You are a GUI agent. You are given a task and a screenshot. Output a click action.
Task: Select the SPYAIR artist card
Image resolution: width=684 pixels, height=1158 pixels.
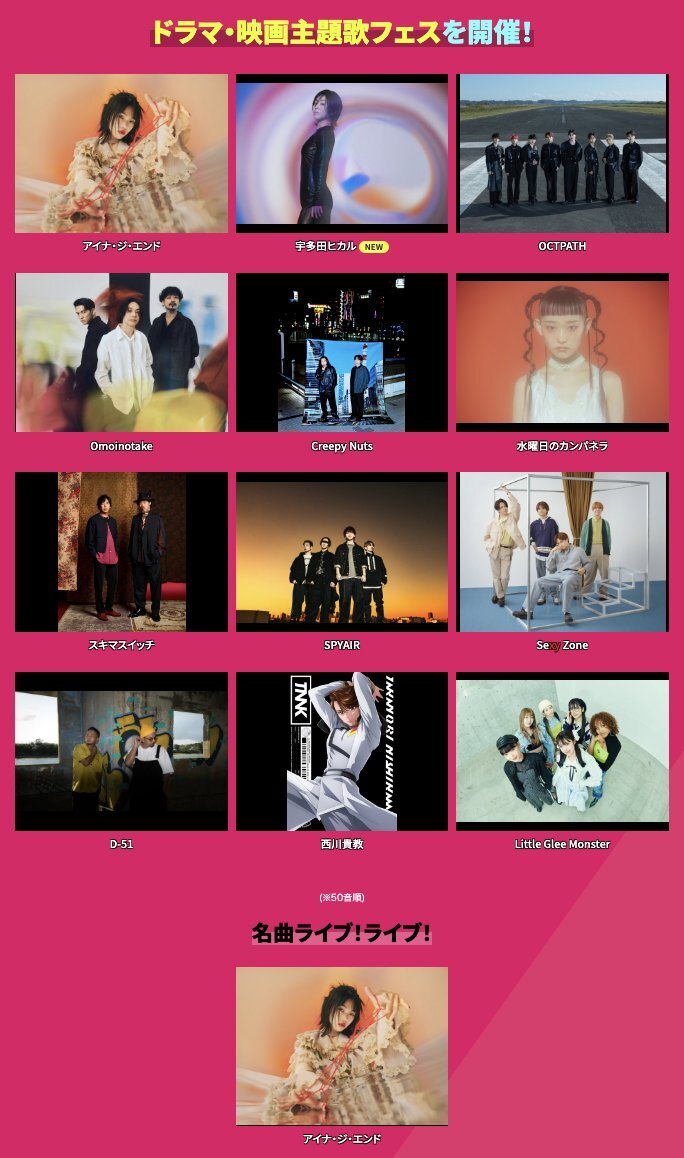coord(342,562)
